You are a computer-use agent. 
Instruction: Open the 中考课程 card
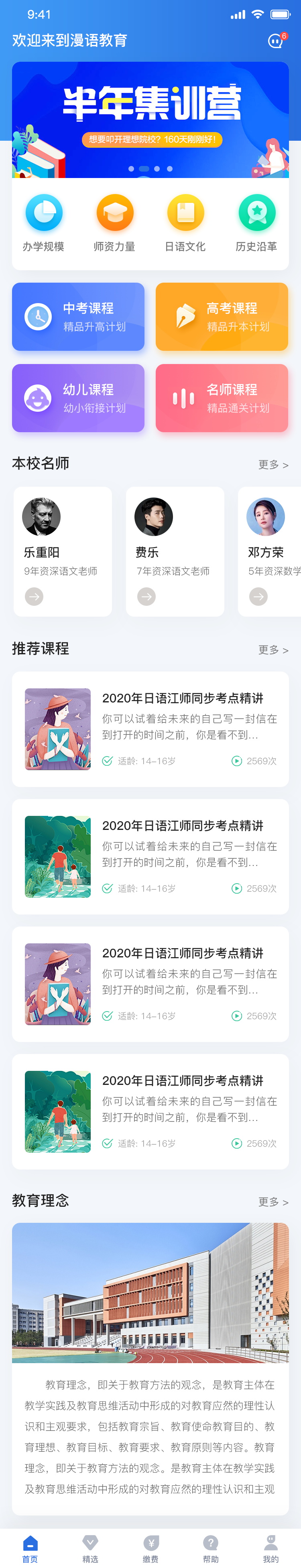[x=79, y=316]
